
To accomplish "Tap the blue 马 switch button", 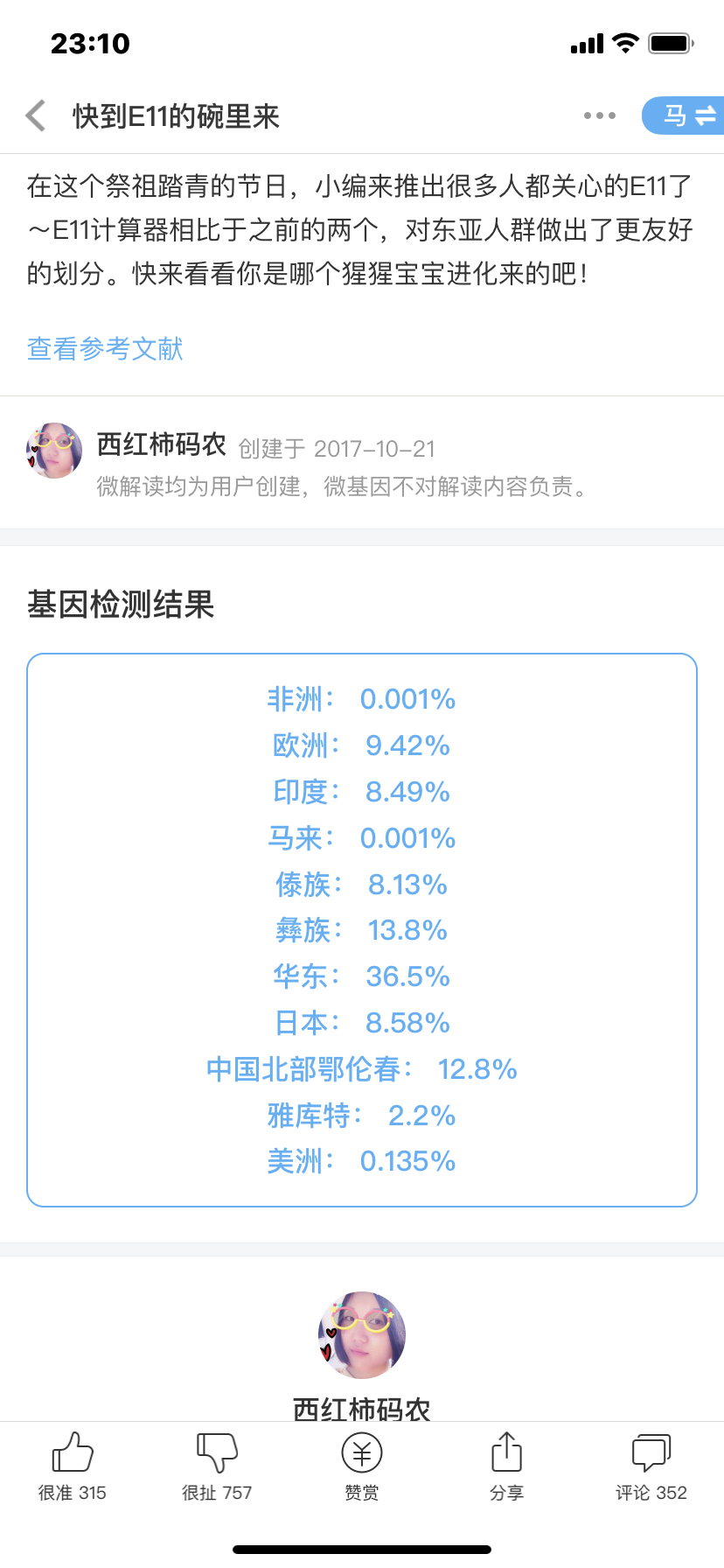I will coord(684,115).
